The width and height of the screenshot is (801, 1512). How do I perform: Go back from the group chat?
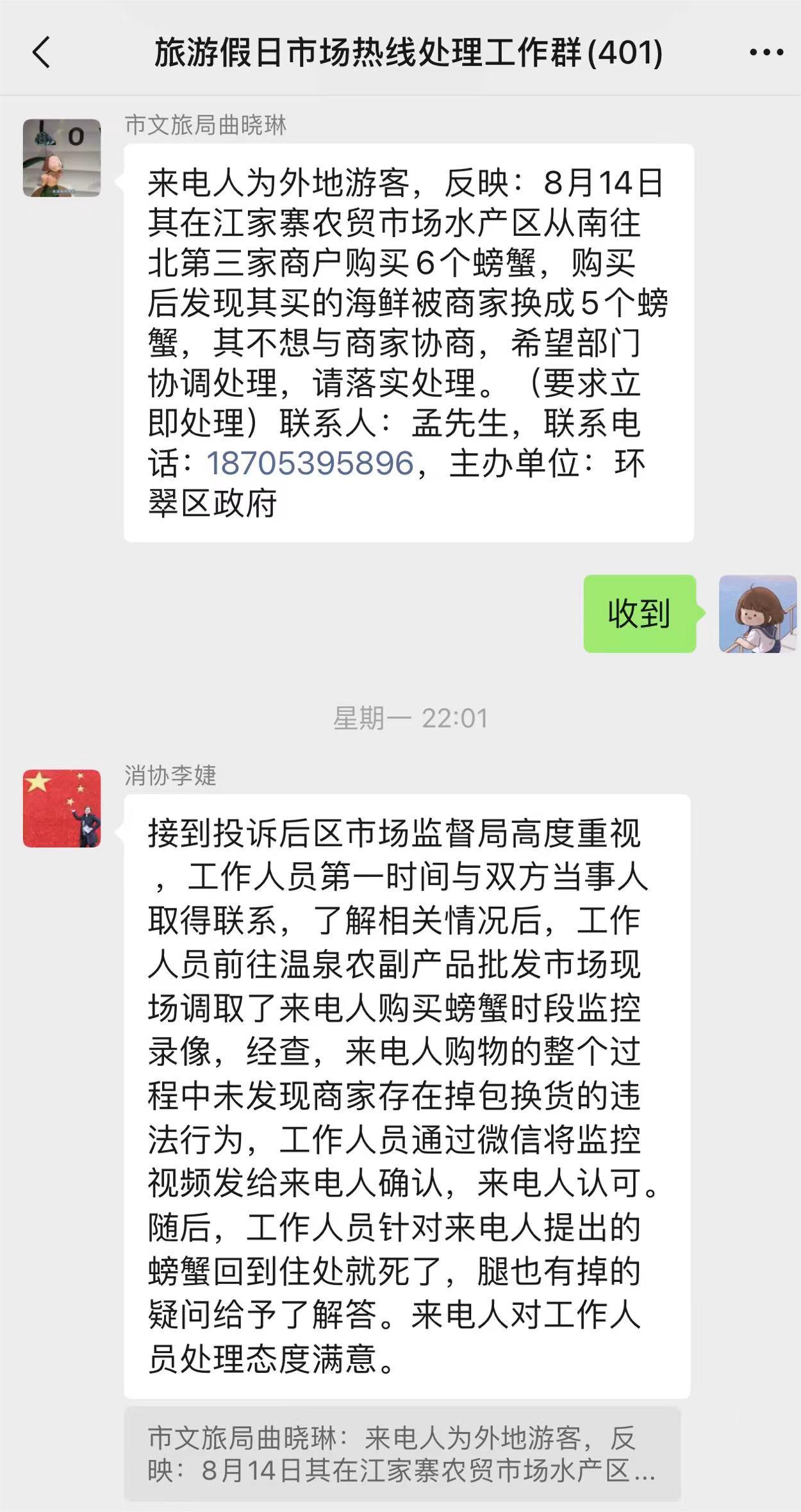41,53
